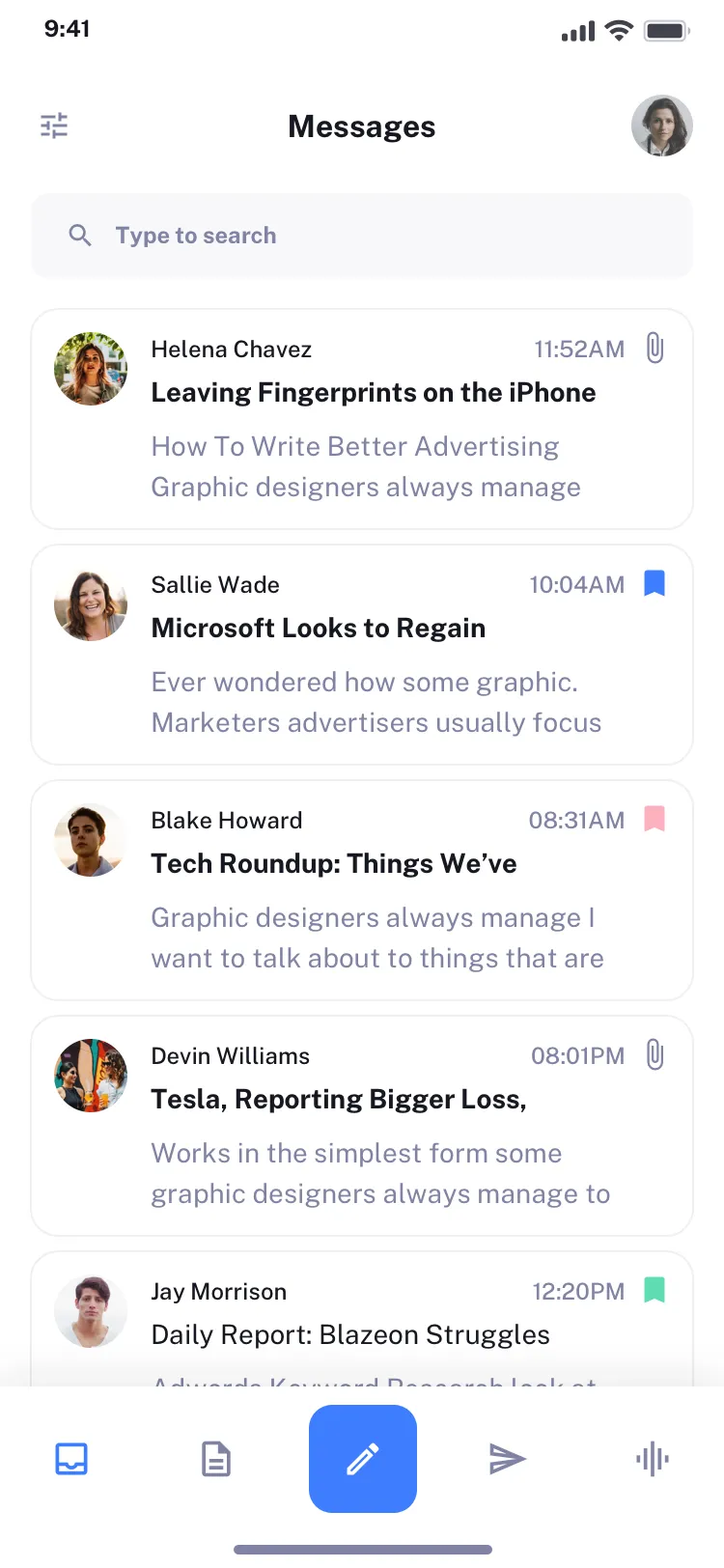This screenshot has width=724, height=1568.
Task: Open Sallie Wade's Microsoft message
Action: pos(362,654)
